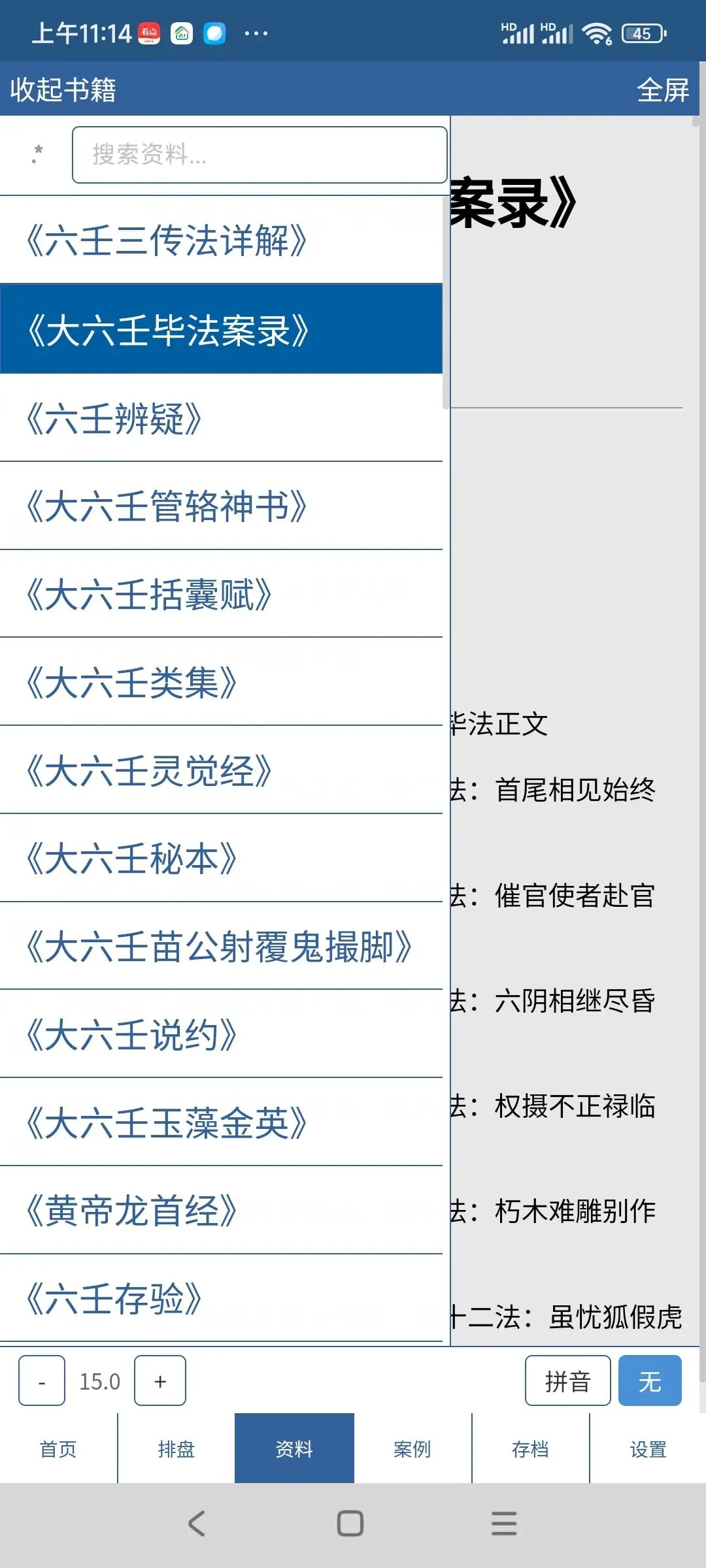Go to the 首页 tab
The width and height of the screenshot is (706, 1568).
pyautogui.click(x=58, y=1448)
